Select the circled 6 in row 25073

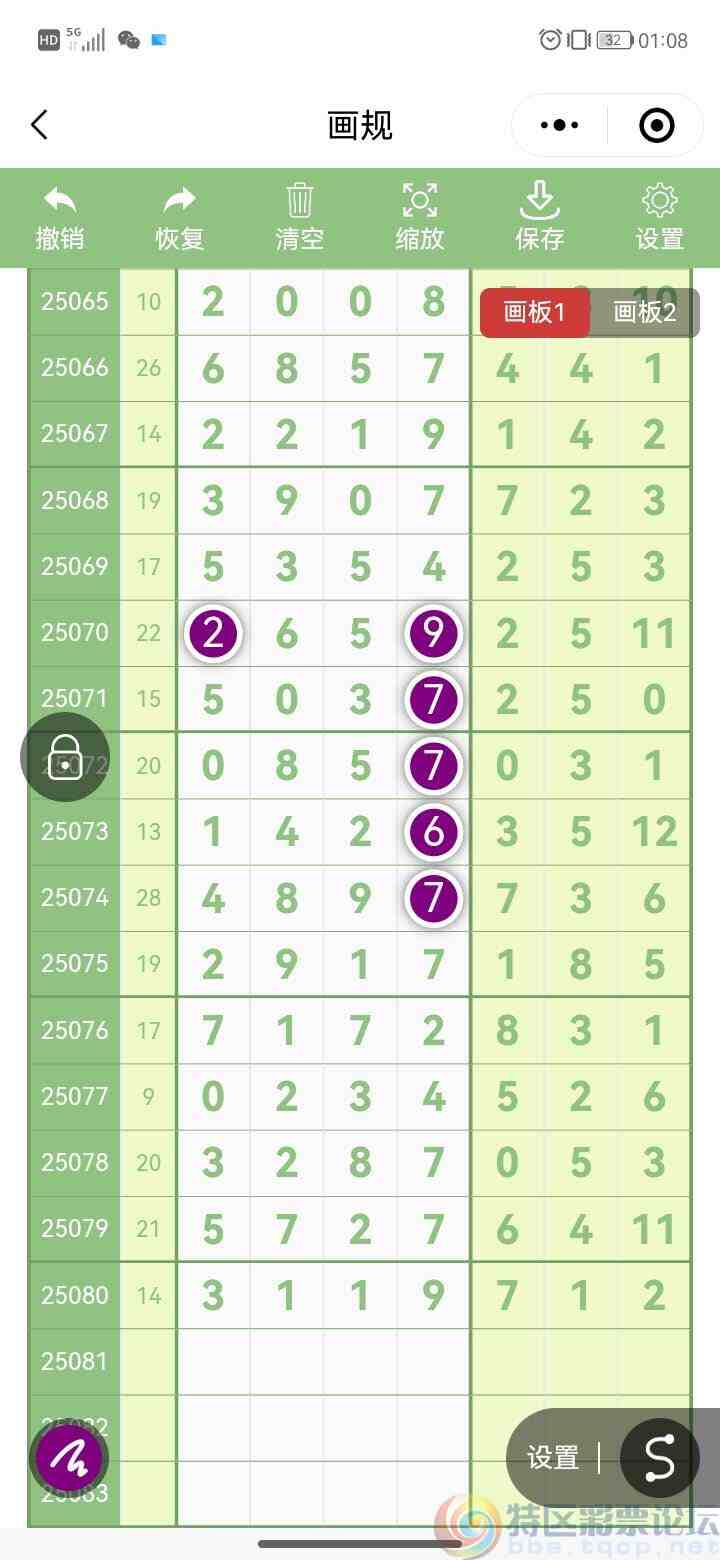coord(433,831)
